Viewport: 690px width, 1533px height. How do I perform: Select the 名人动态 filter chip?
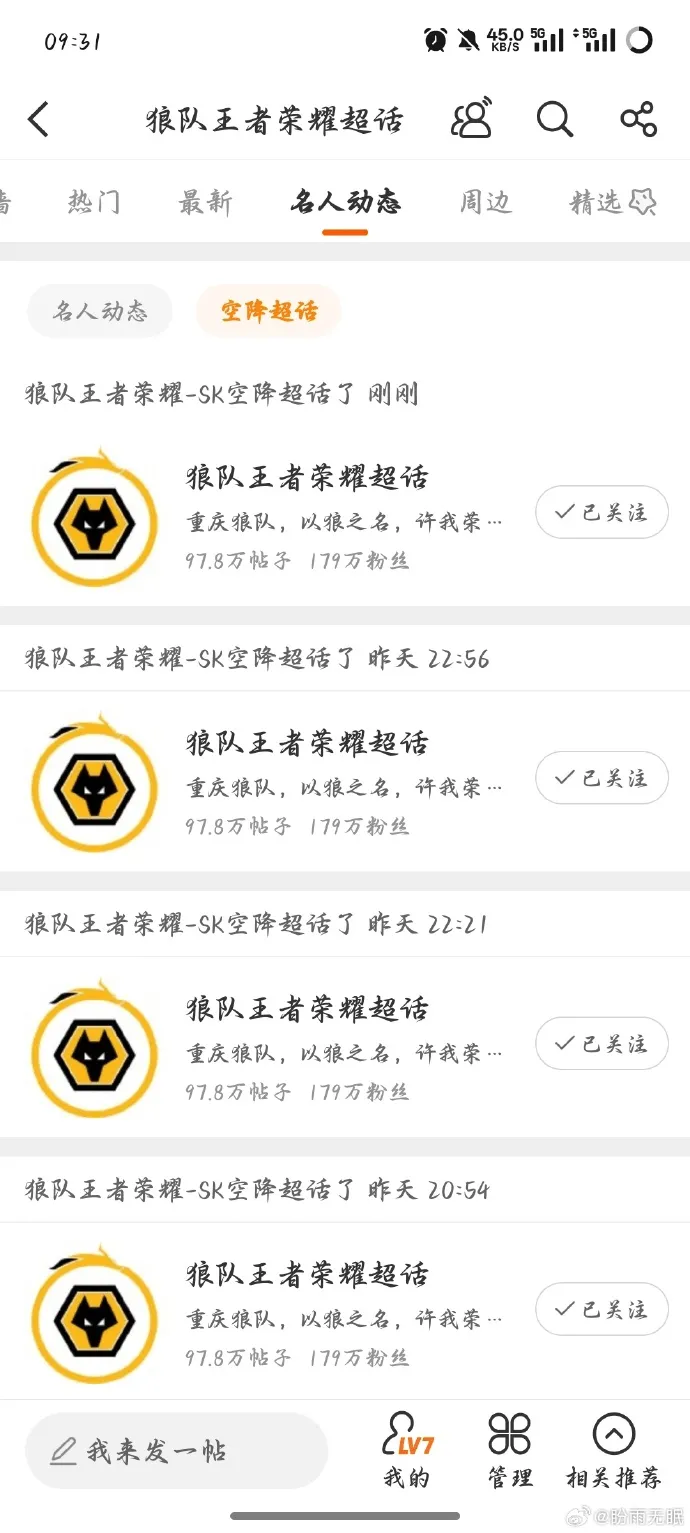(x=100, y=311)
